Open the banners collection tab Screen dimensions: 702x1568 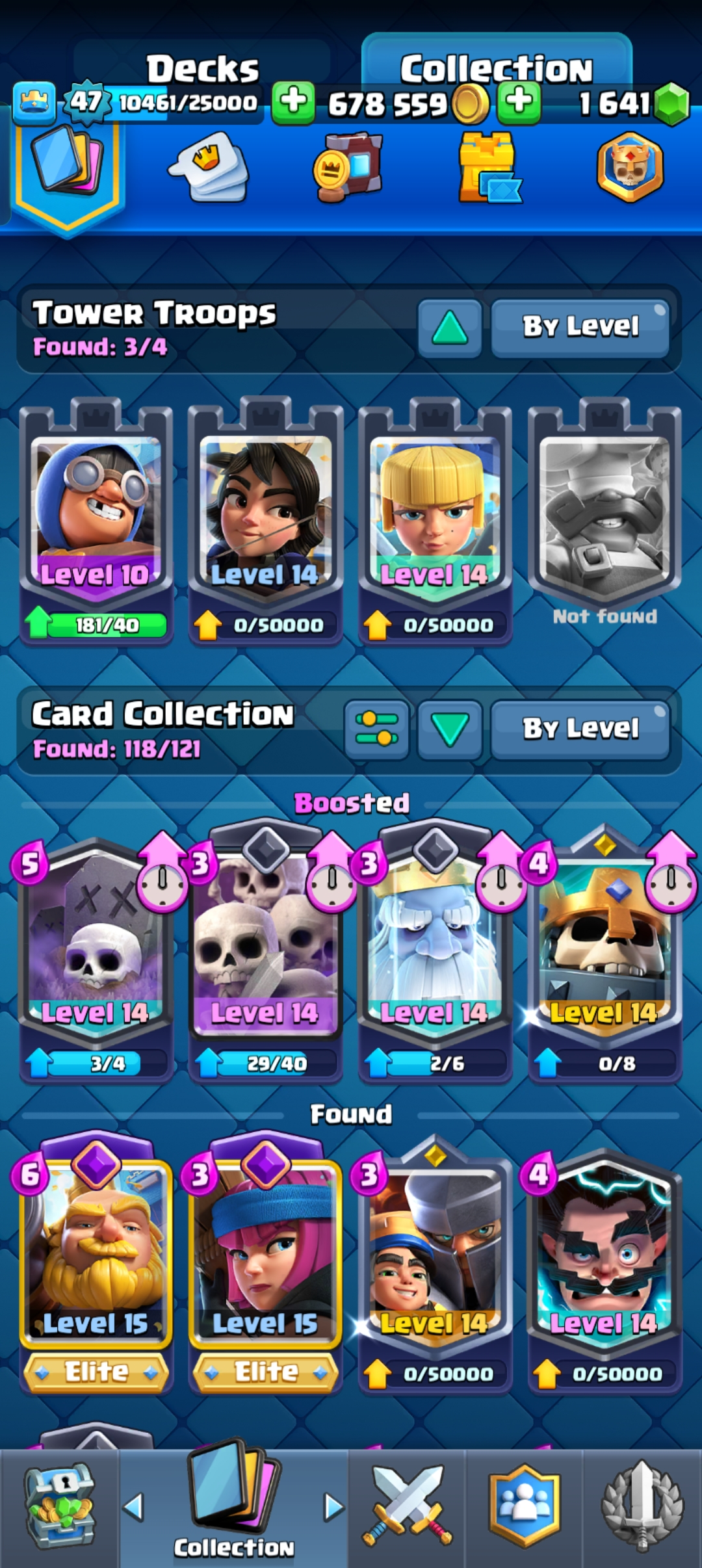[x=348, y=168]
